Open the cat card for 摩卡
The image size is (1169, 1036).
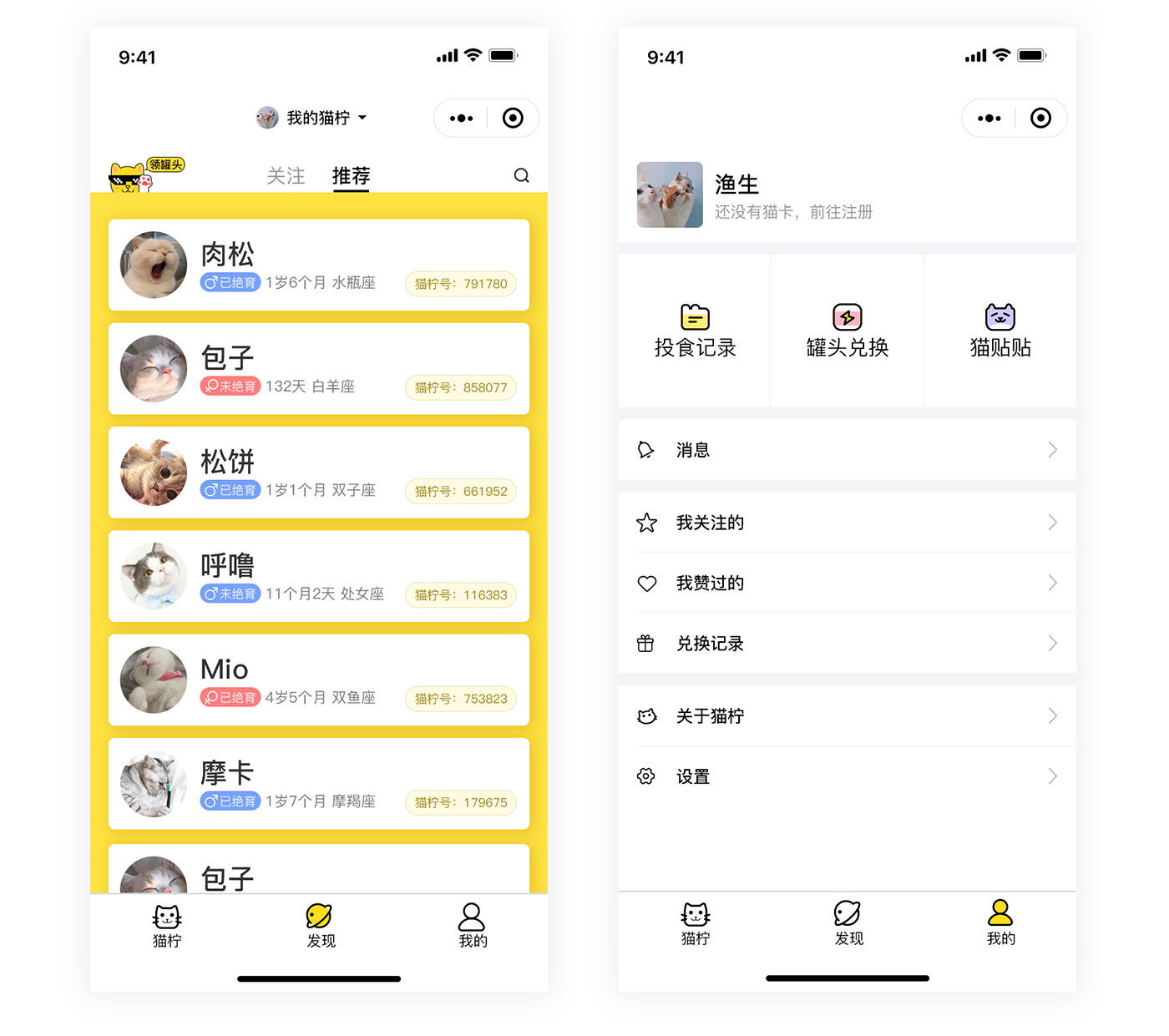pyautogui.click(x=318, y=783)
